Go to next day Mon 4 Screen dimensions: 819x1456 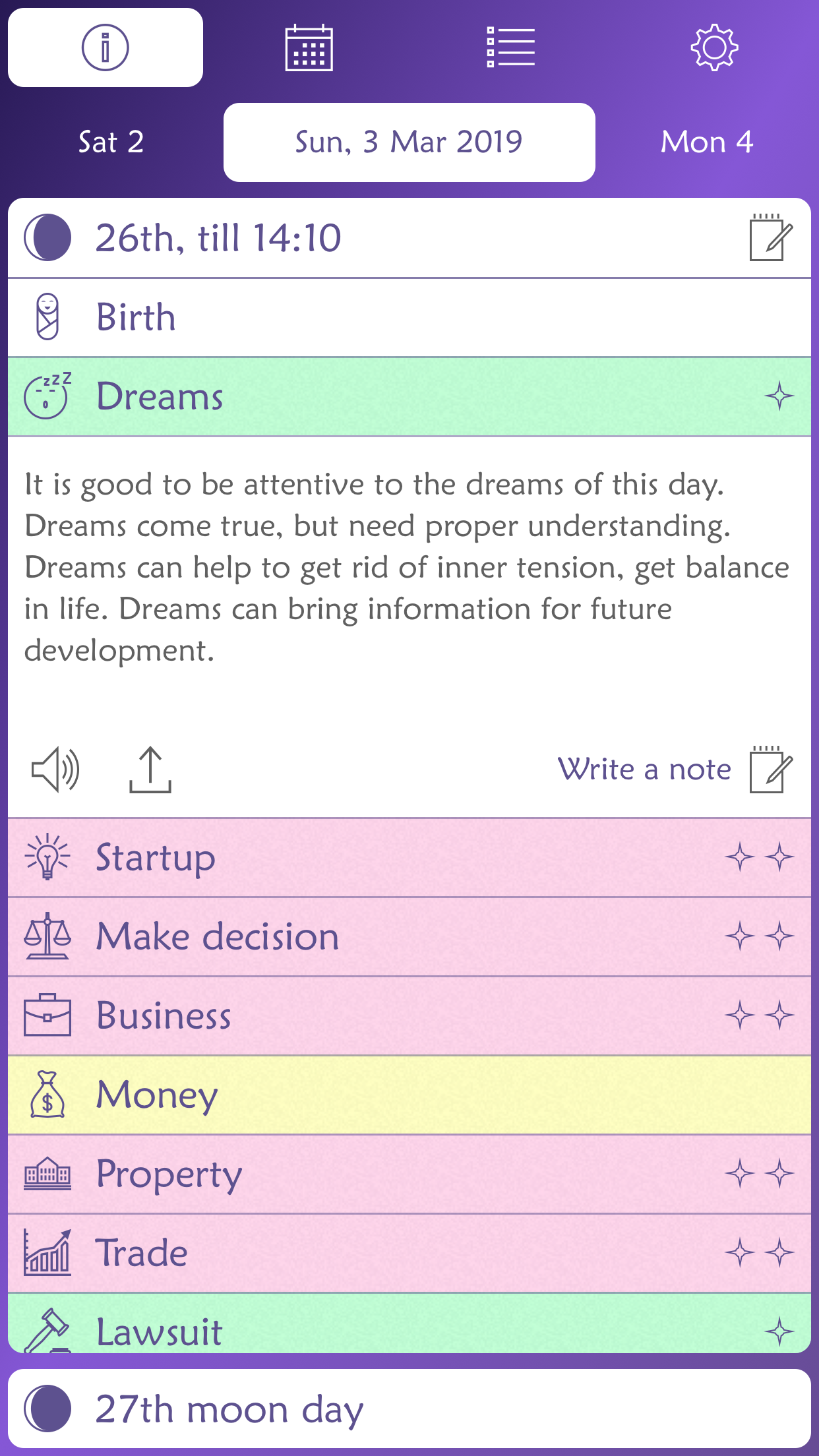coord(707,142)
